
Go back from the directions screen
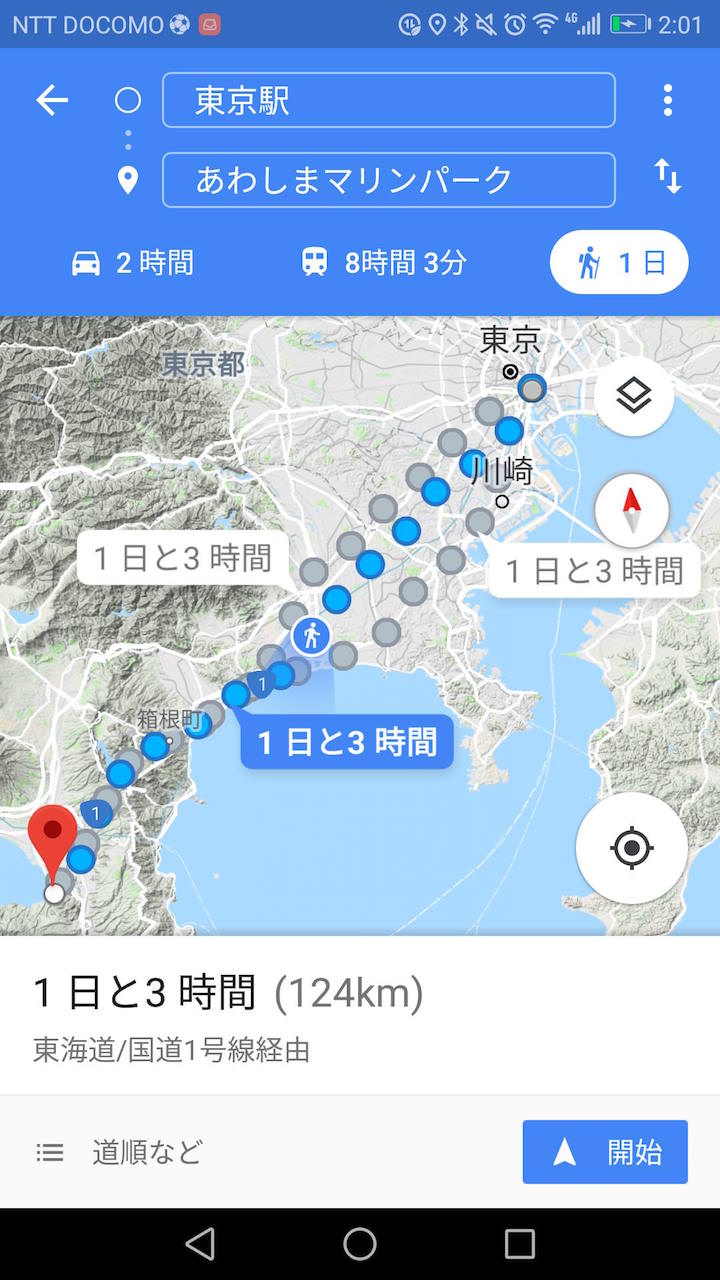(x=52, y=100)
